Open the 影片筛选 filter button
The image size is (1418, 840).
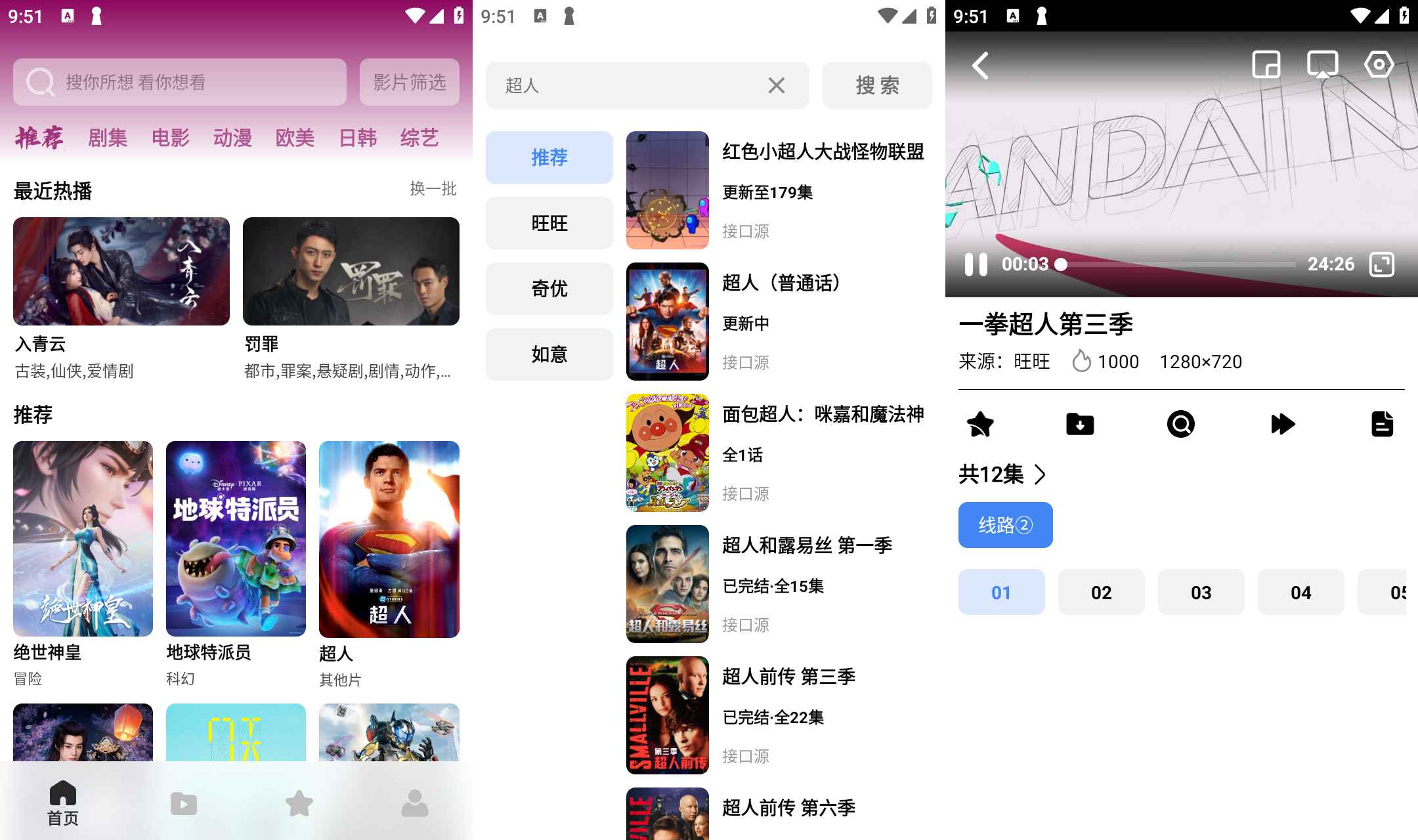pos(409,82)
